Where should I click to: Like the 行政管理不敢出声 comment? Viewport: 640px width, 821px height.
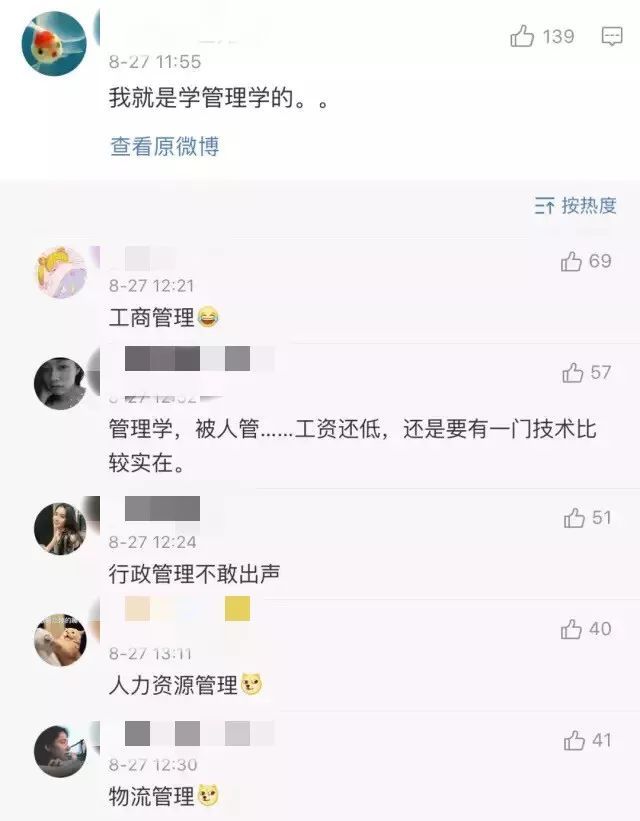click(574, 518)
